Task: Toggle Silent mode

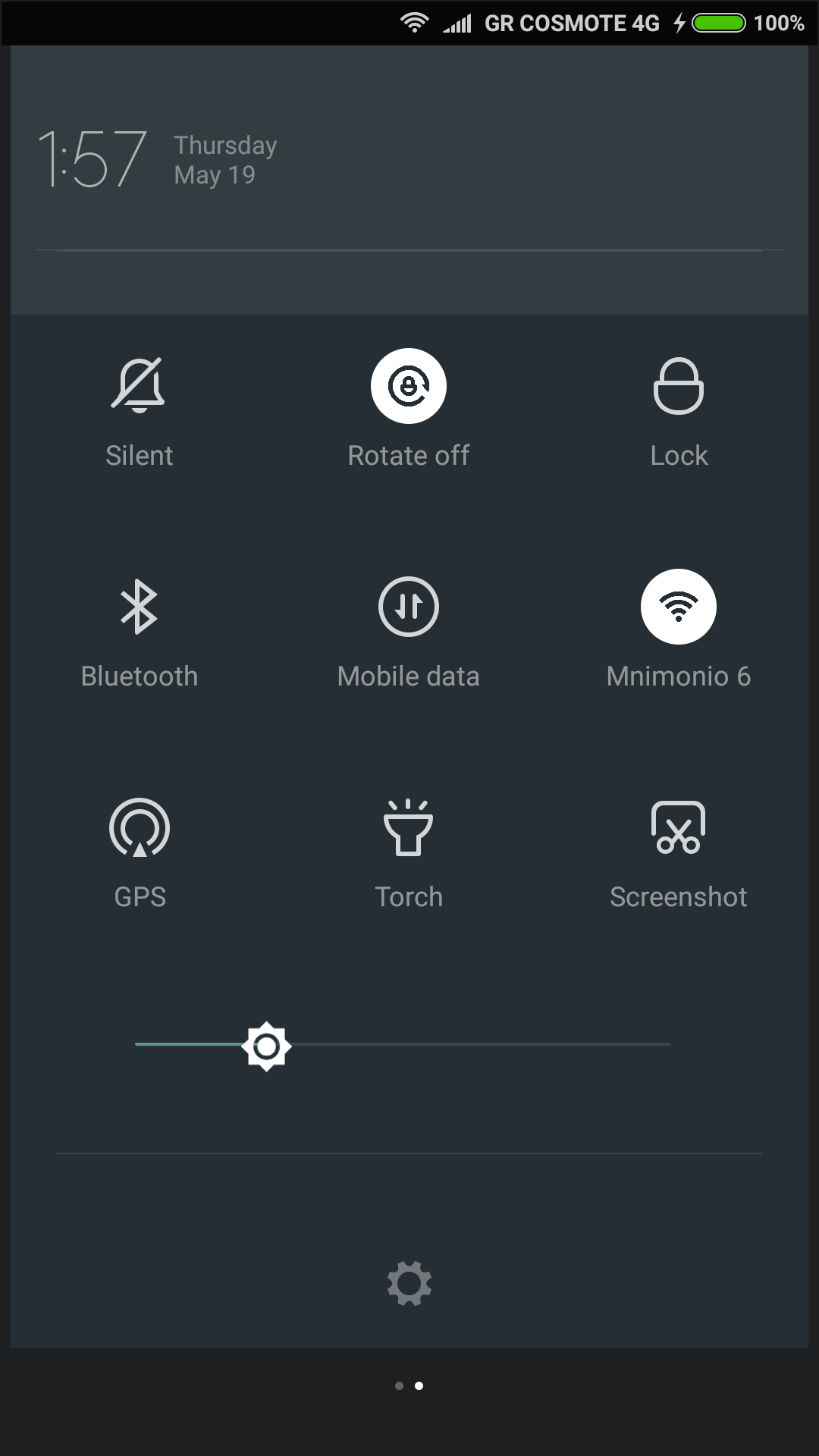Action: (x=139, y=386)
